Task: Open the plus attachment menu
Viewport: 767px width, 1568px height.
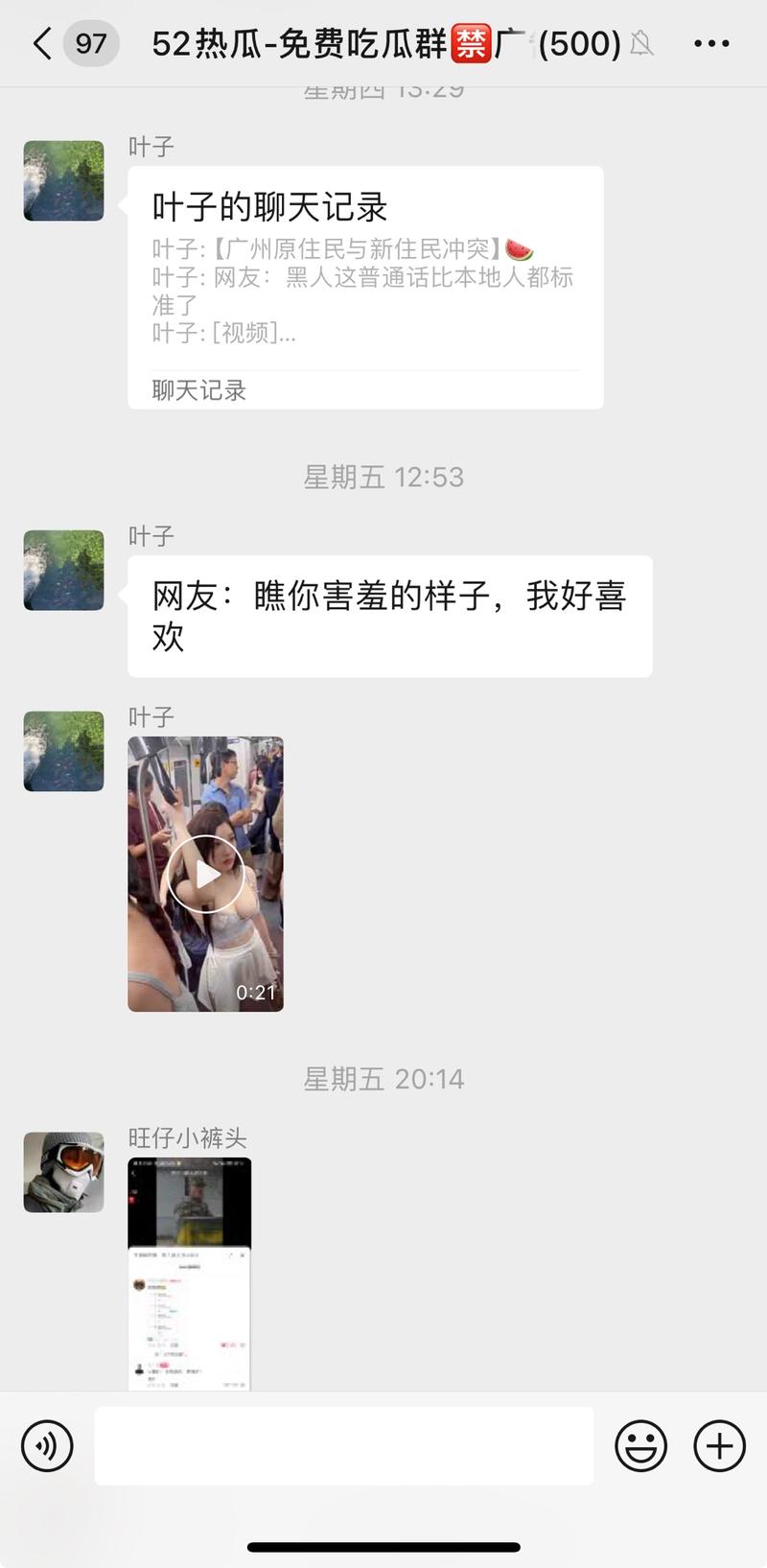Action: 719,1445
